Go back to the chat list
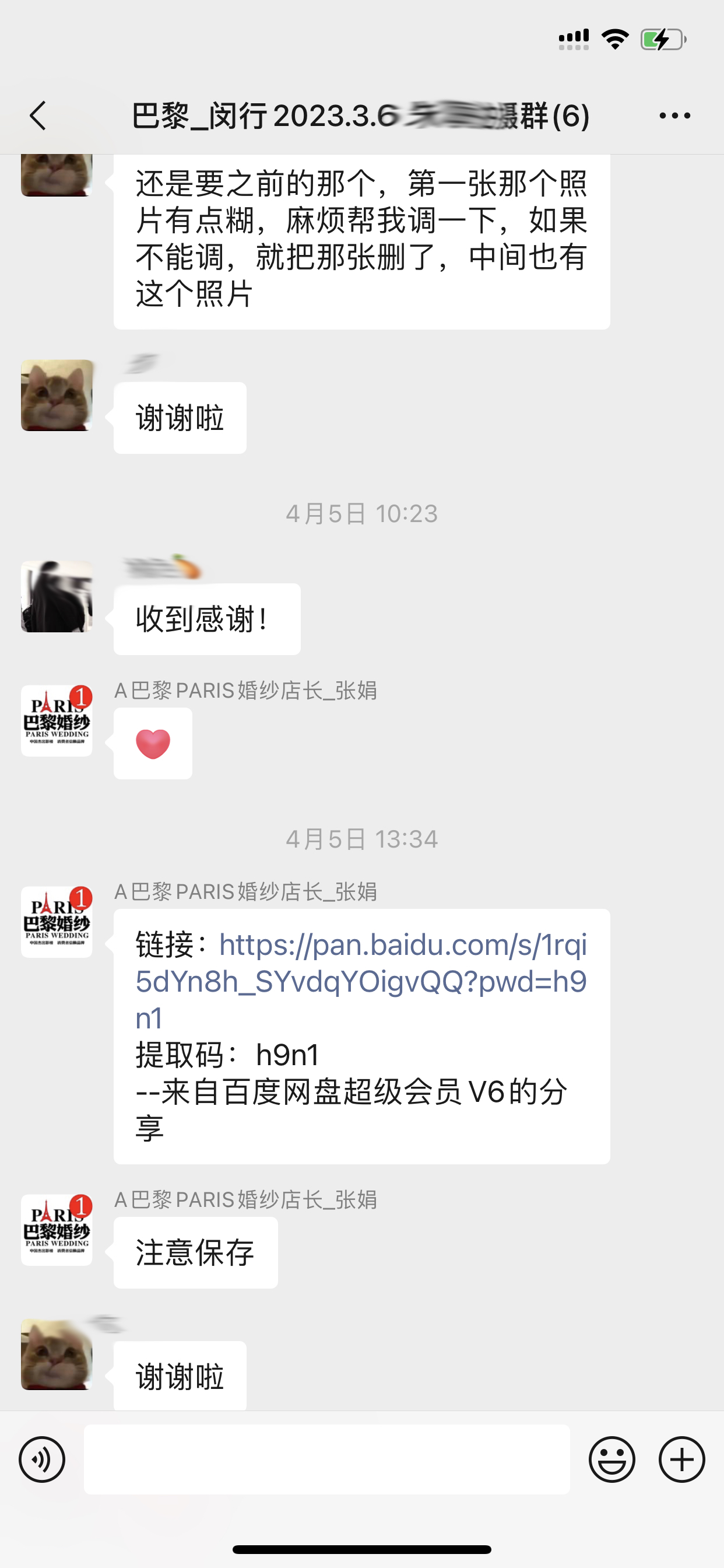This screenshot has width=724, height=1568. [x=38, y=115]
